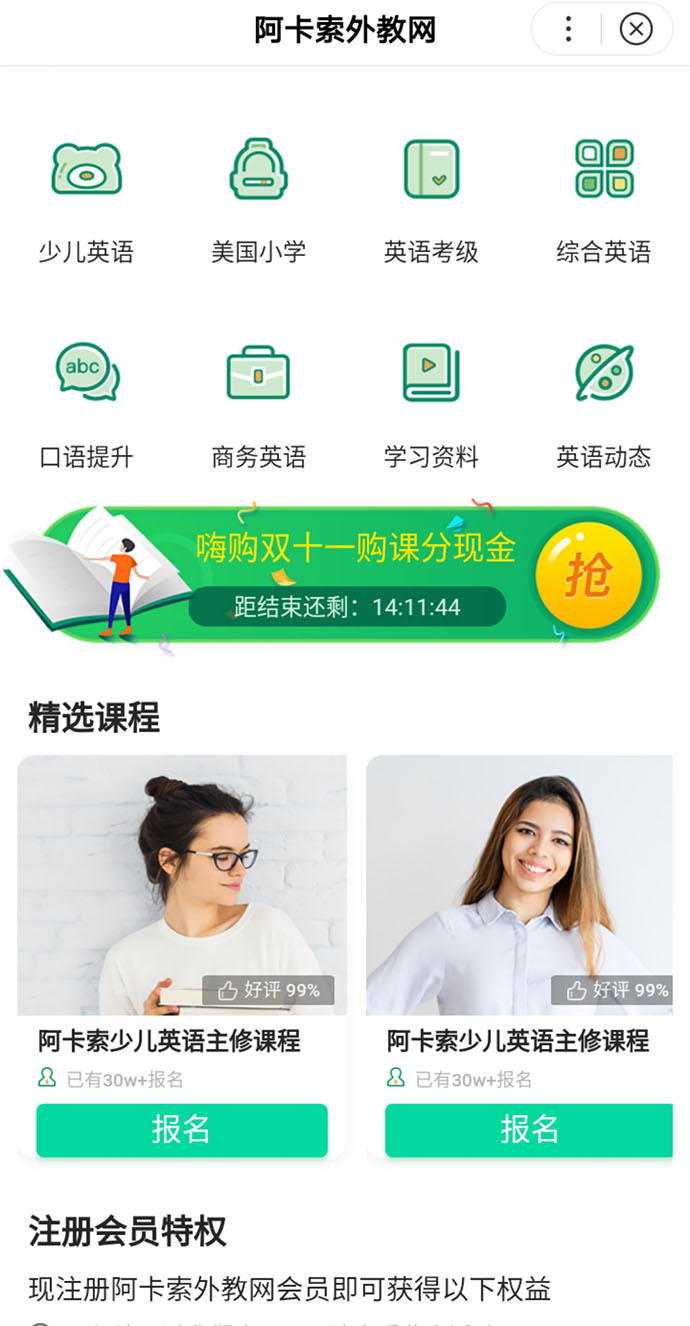Tap 报名 on the glasses teacher's course
The height and width of the screenshot is (1326, 690).
[x=182, y=1130]
